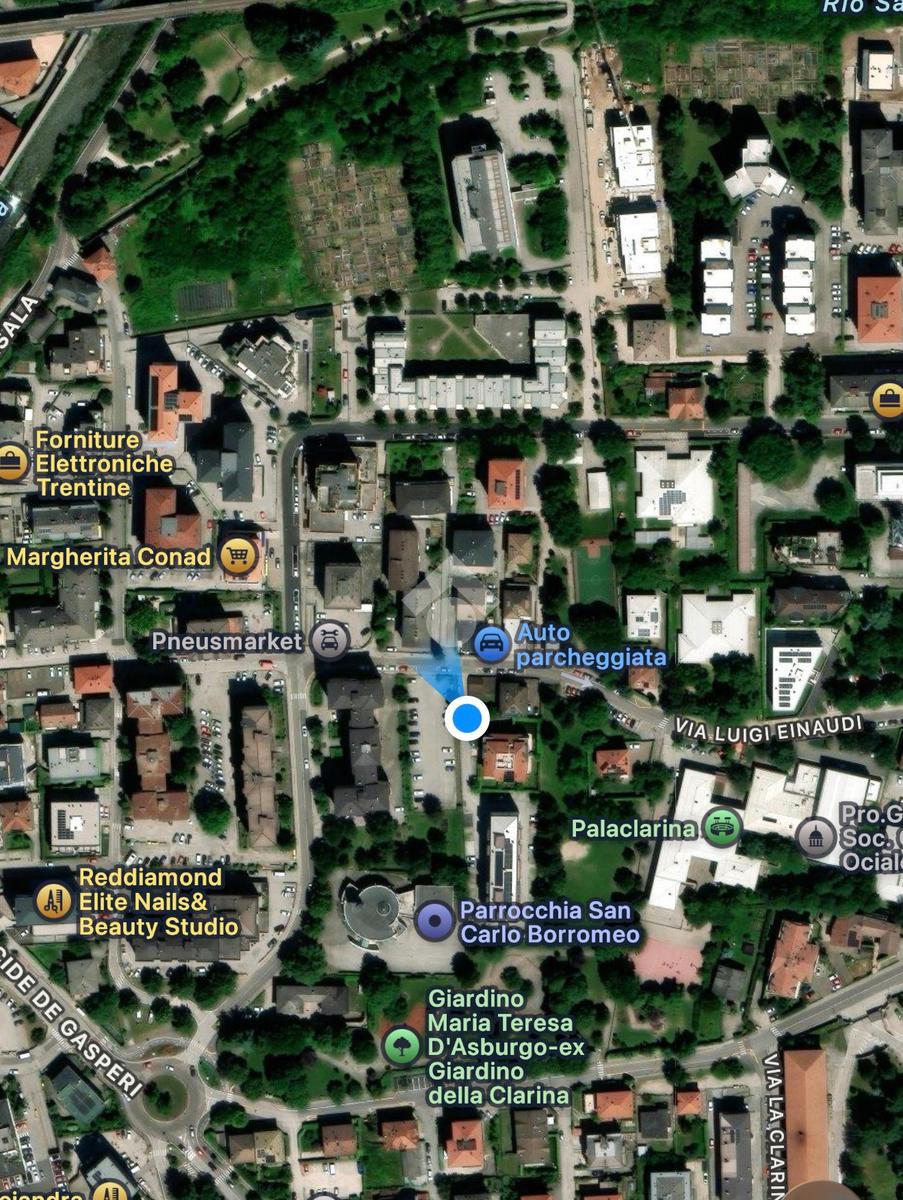Screen dimensions: 903x1200
Task: Select the Palaclarina venue marker
Action: click(721, 828)
